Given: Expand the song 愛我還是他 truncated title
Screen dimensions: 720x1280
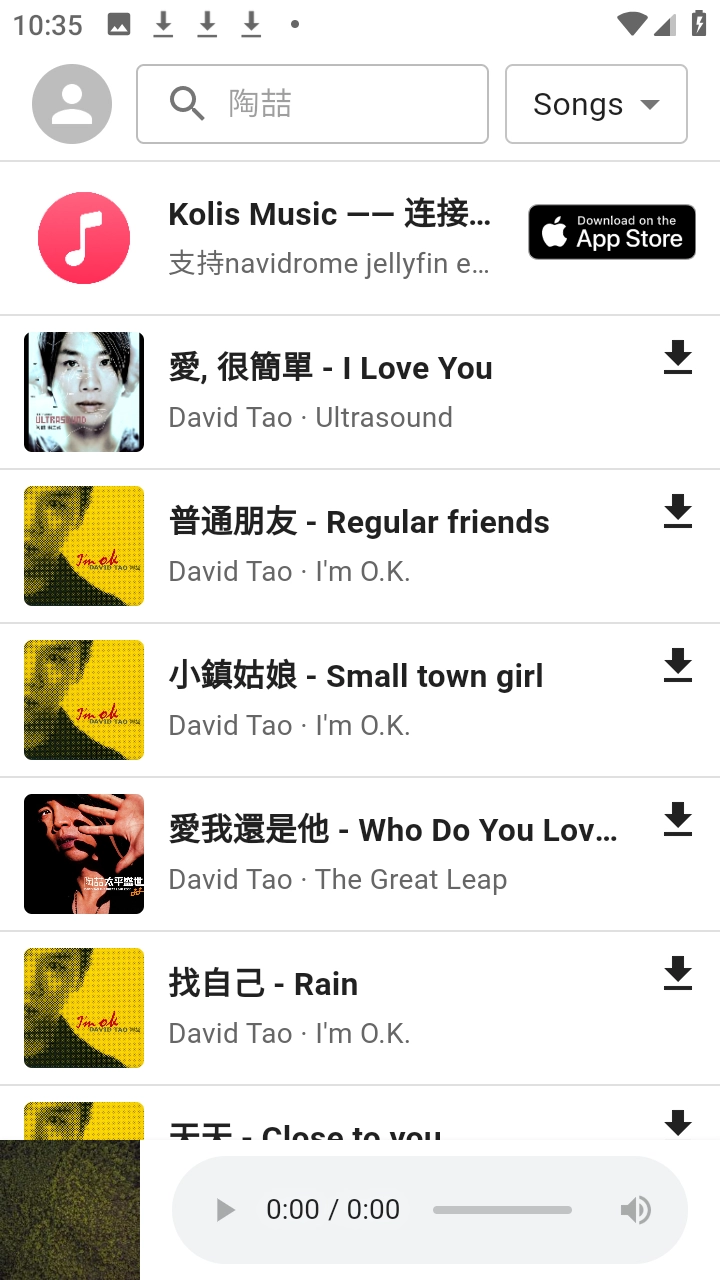Looking at the screenshot, I should [x=393, y=830].
